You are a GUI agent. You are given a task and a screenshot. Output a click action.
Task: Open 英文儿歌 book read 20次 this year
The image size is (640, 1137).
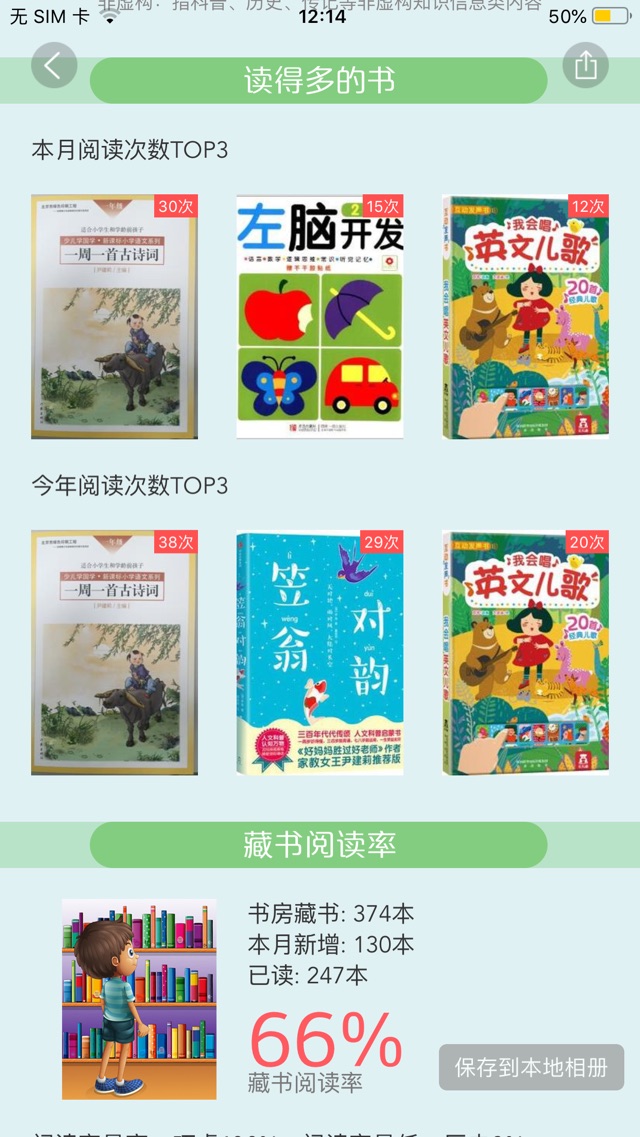[x=525, y=653]
